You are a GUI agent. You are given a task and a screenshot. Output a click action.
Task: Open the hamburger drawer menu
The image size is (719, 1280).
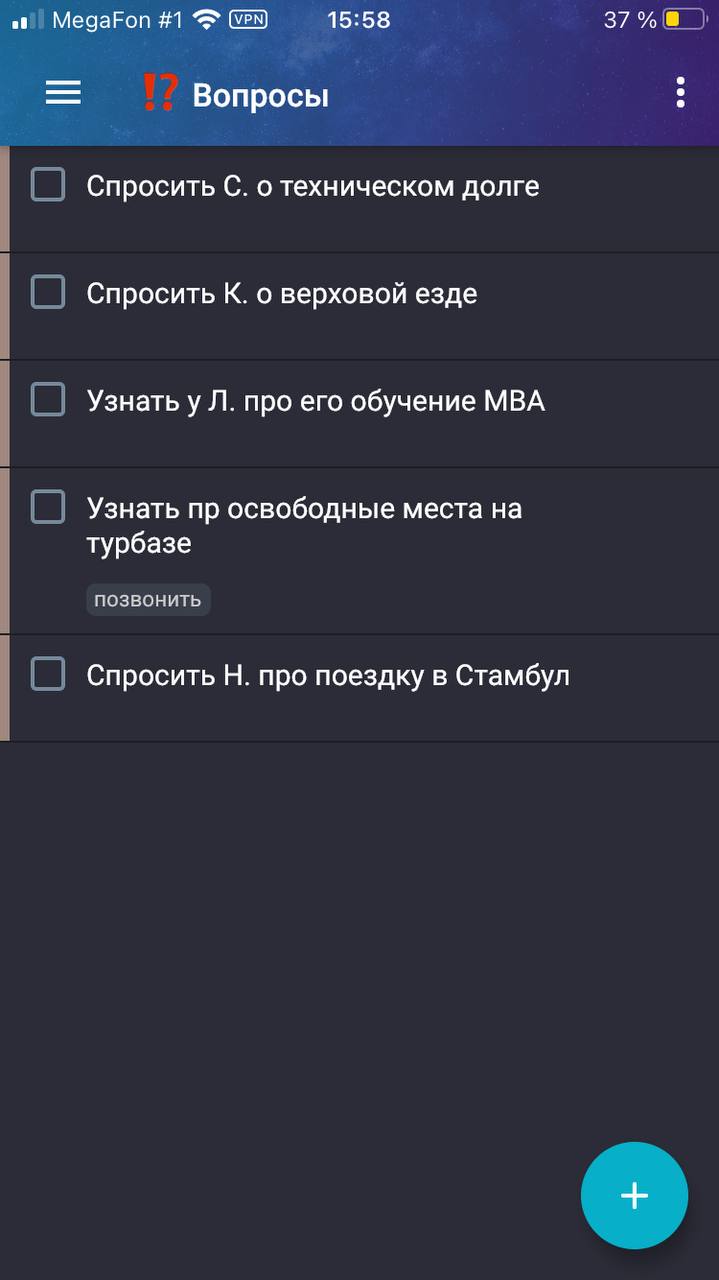63,93
